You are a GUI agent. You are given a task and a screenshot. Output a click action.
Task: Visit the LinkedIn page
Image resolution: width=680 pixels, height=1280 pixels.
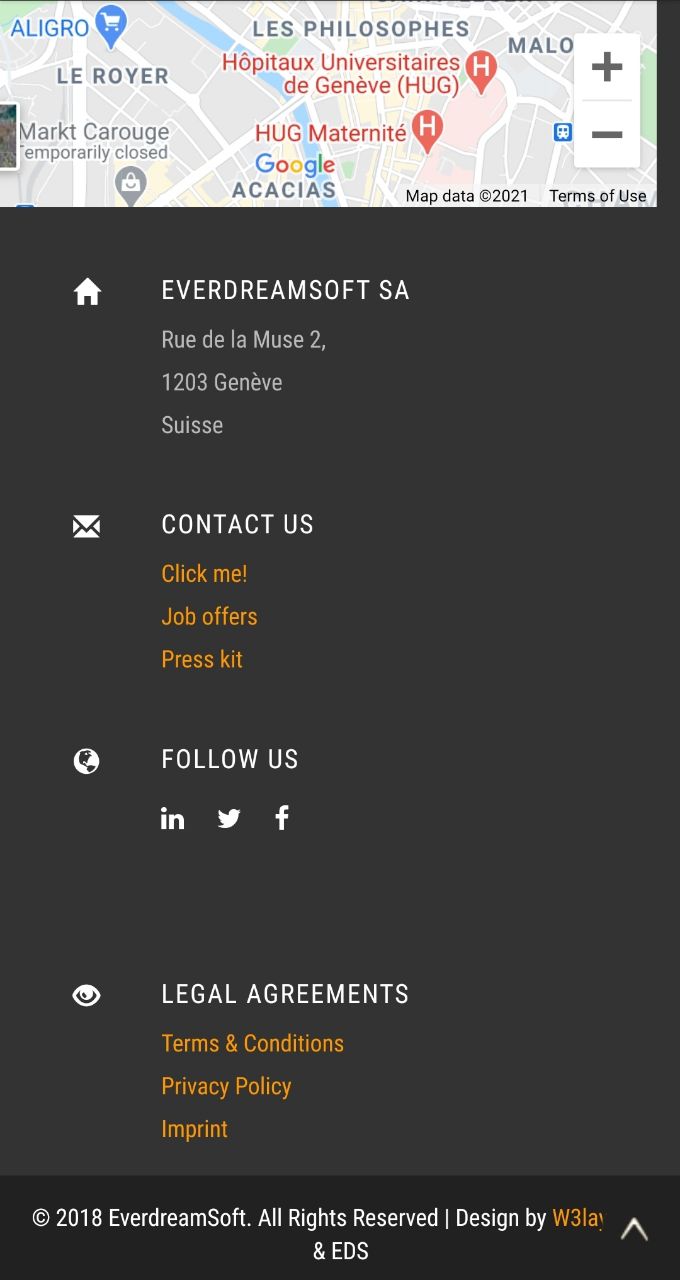point(173,819)
